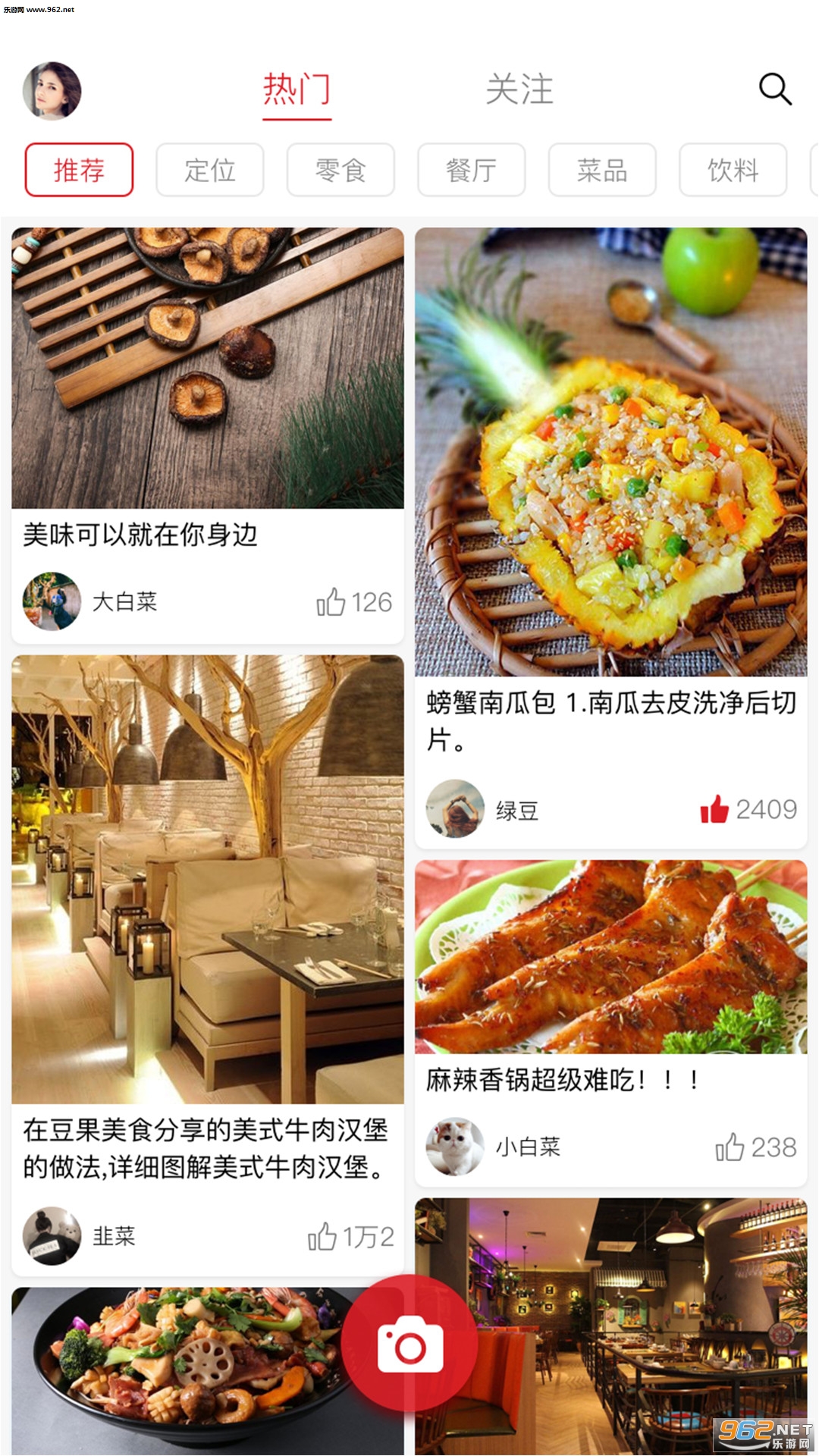Switch to the 关注 tab

pyautogui.click(x=519, y=89)
